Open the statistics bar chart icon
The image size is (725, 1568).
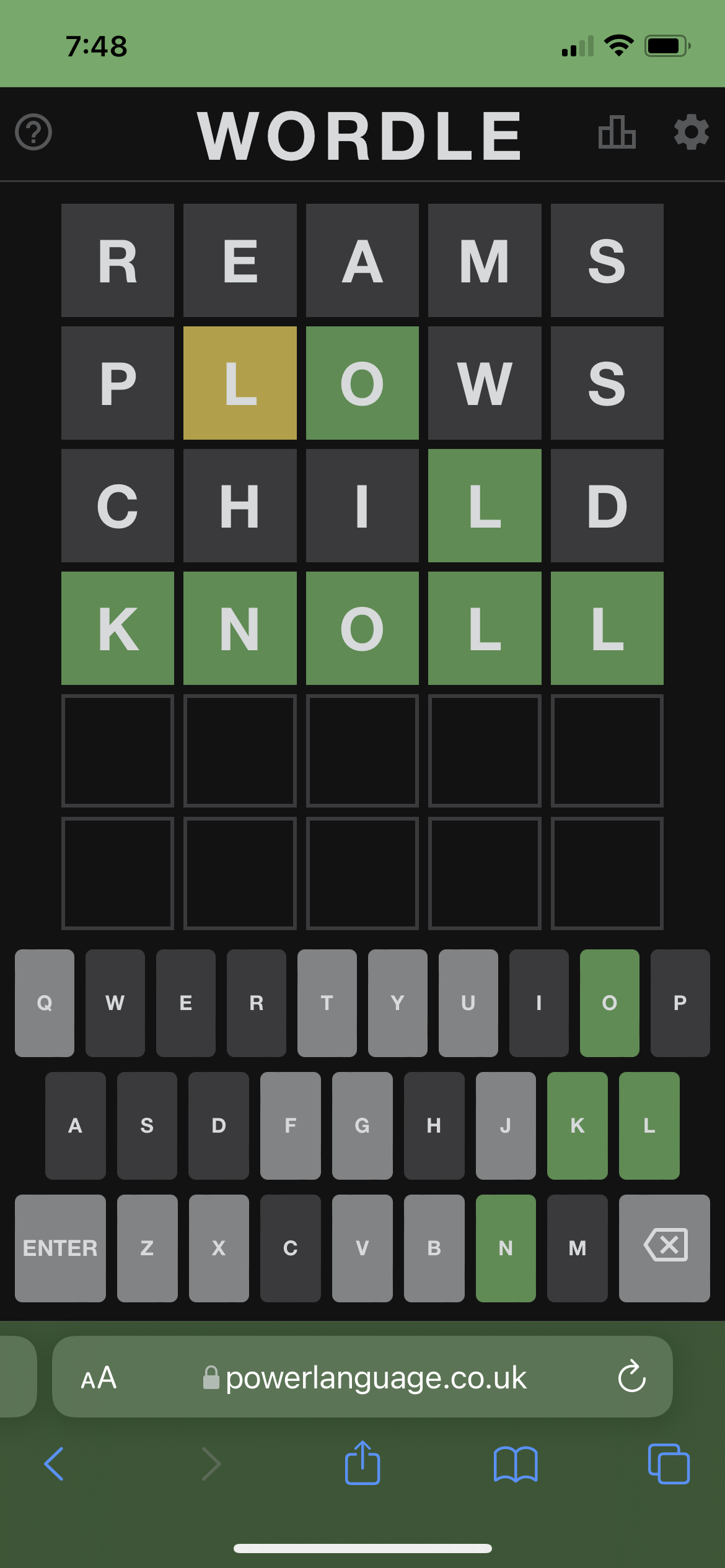tap(617, 132)
